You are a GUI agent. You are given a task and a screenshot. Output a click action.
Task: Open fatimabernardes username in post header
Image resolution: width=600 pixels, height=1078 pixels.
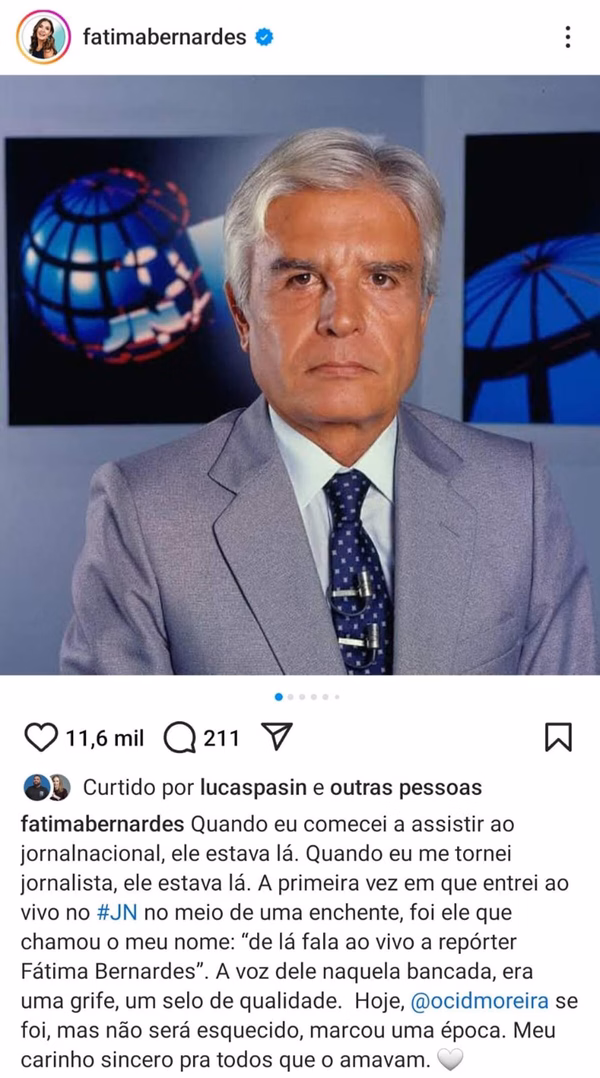[164, 37]
